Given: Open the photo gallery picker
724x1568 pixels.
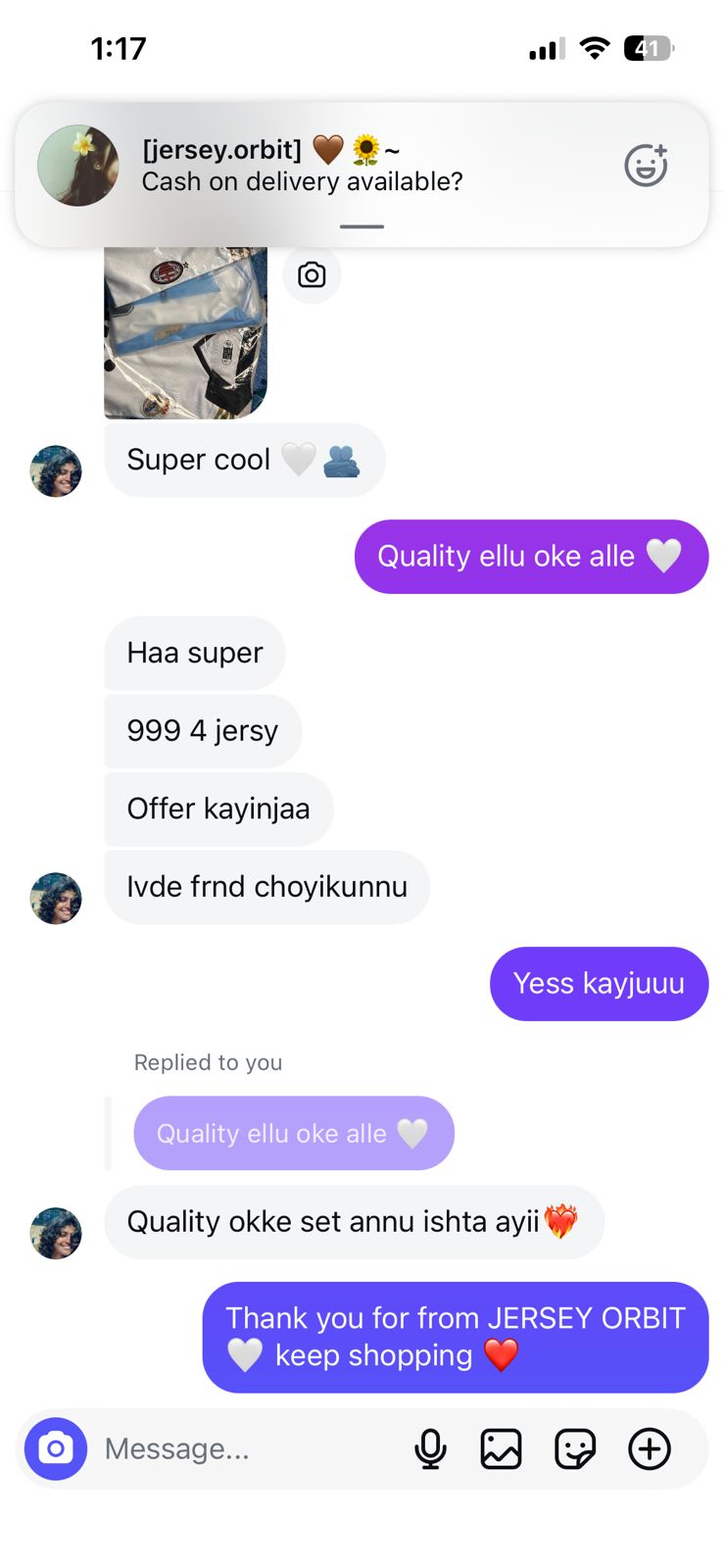Looking at the screenshot, I should (x=501, y=1448).
